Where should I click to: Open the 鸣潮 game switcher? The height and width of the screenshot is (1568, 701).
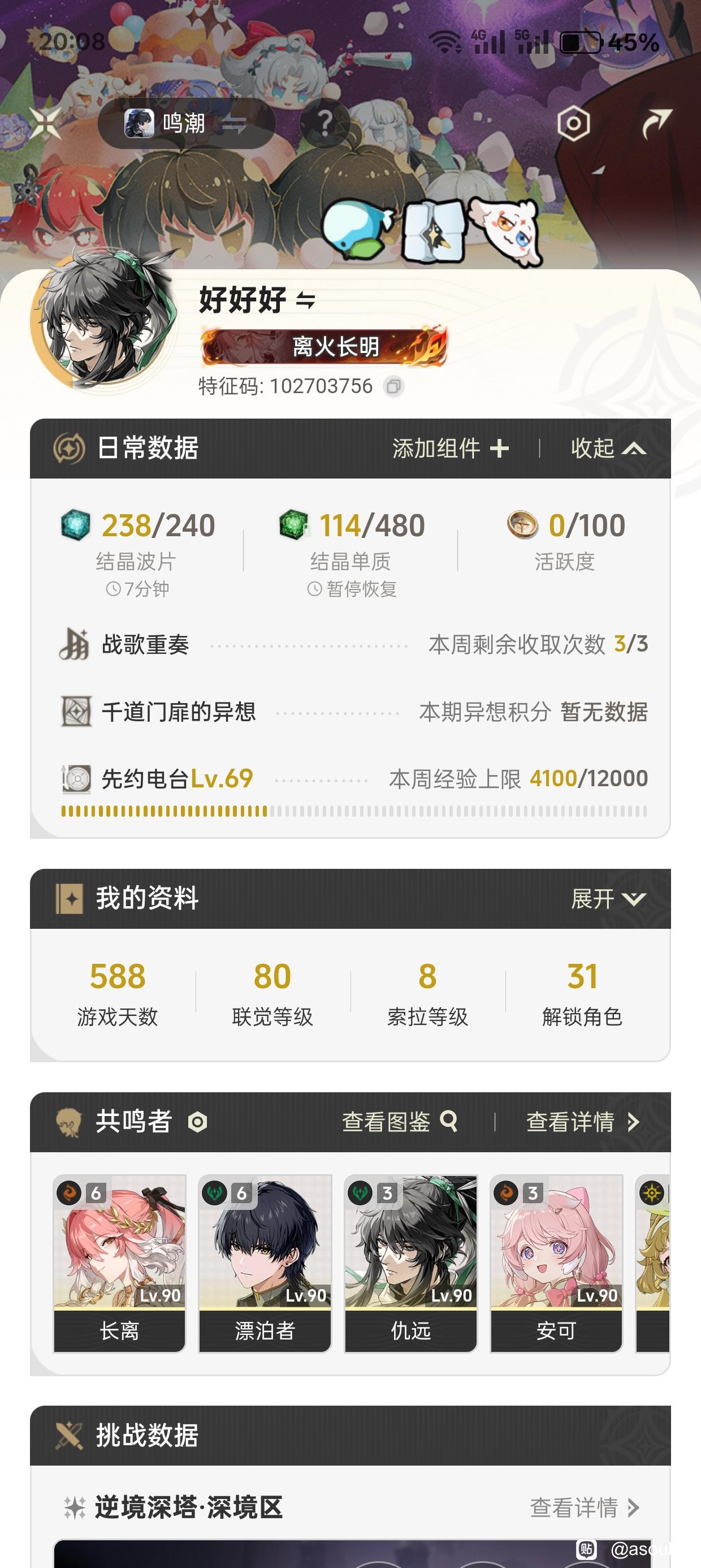coord(185,123)
